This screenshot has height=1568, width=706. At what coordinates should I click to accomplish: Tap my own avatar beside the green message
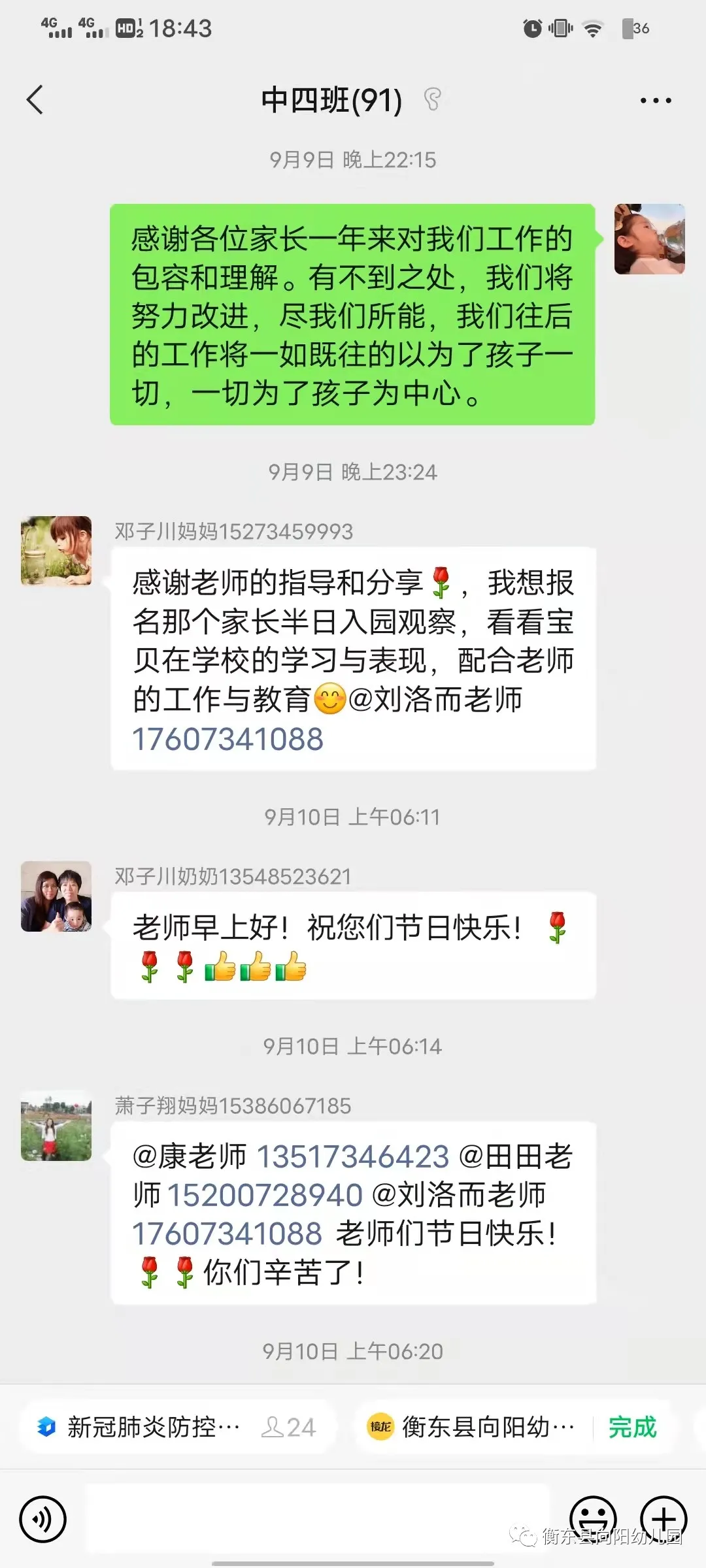pyautogui.click(x=649, y=239)
